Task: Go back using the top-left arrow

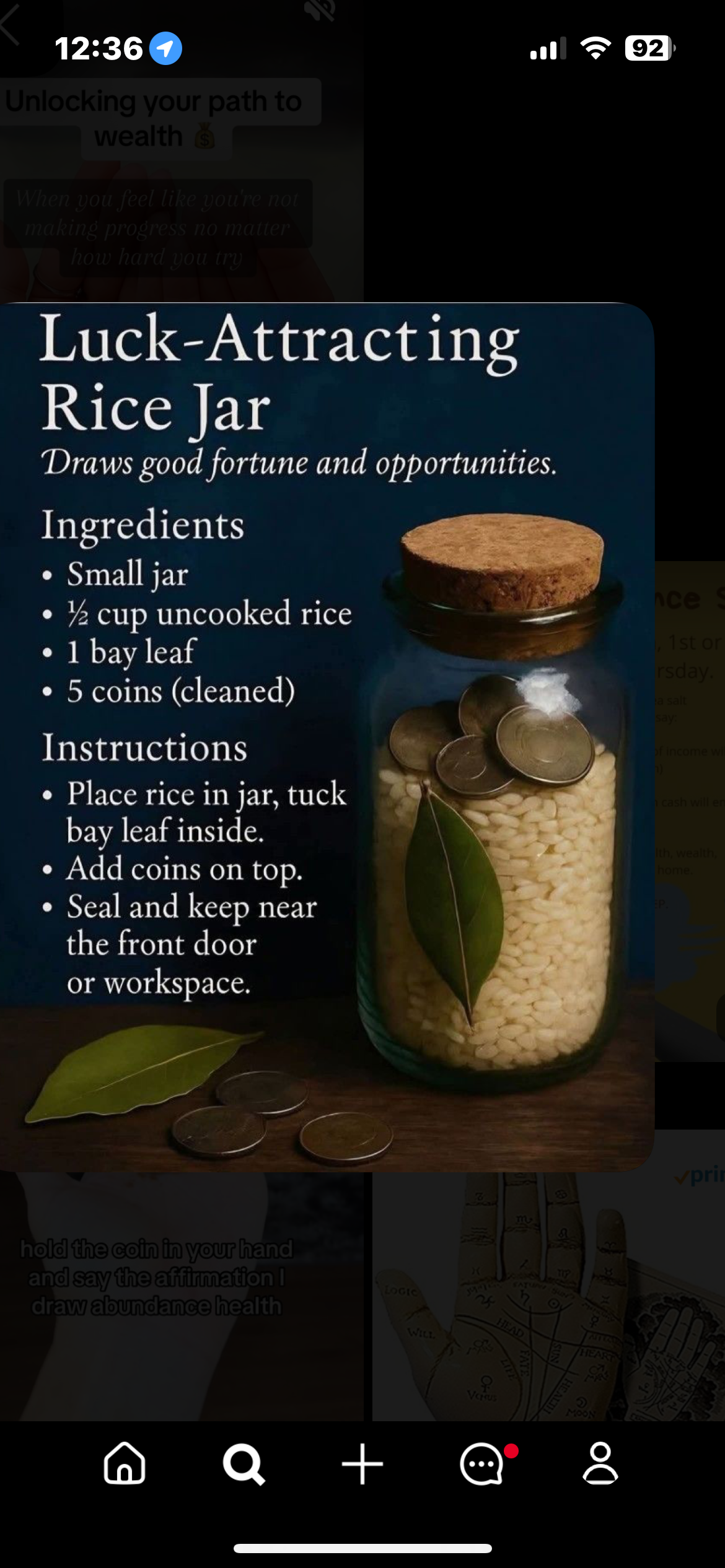Action: click(x=11, y=26)
